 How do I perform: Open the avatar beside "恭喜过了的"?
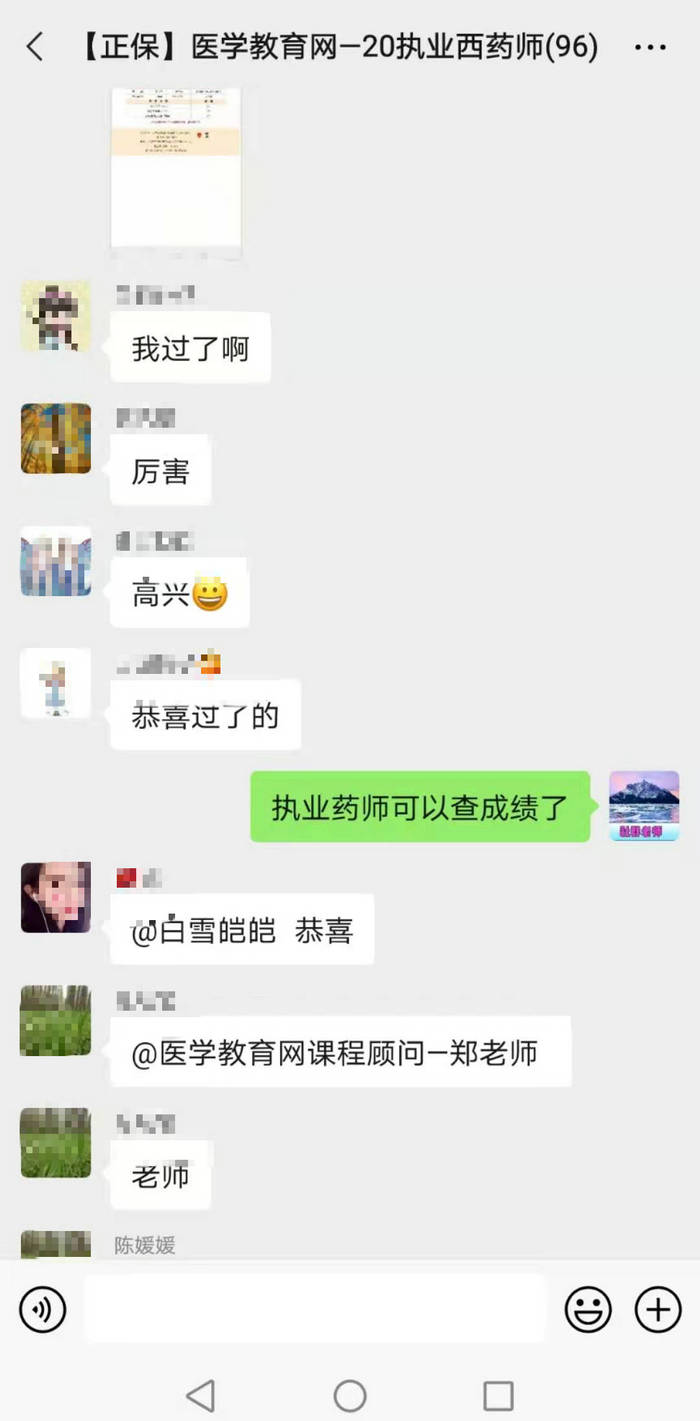tap(56, 684)
